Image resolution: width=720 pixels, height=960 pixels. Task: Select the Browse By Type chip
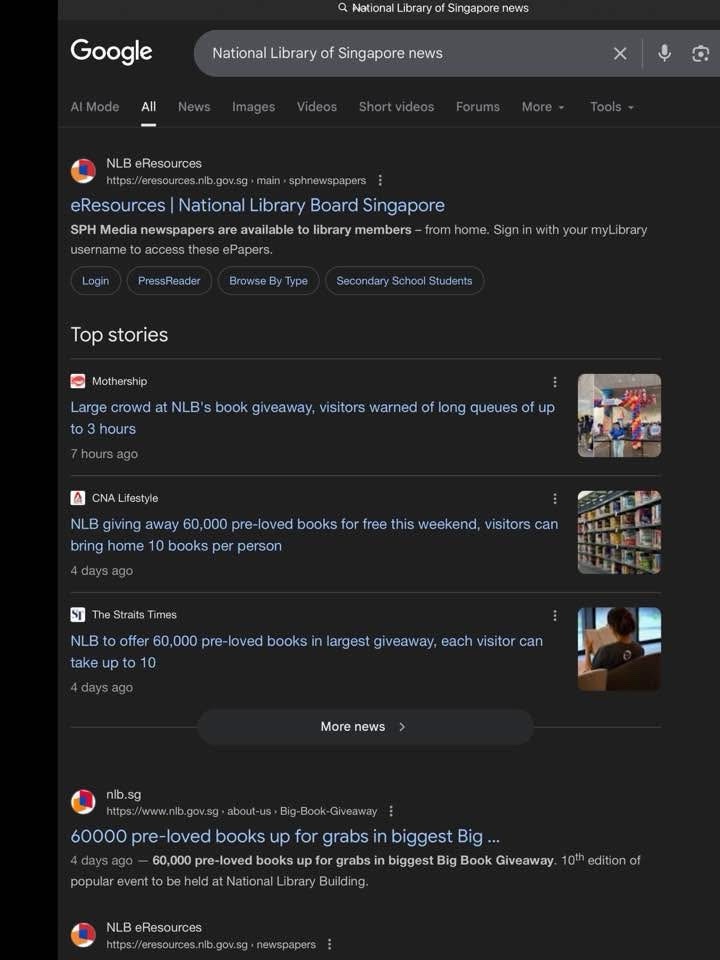[x=268, y=281]
